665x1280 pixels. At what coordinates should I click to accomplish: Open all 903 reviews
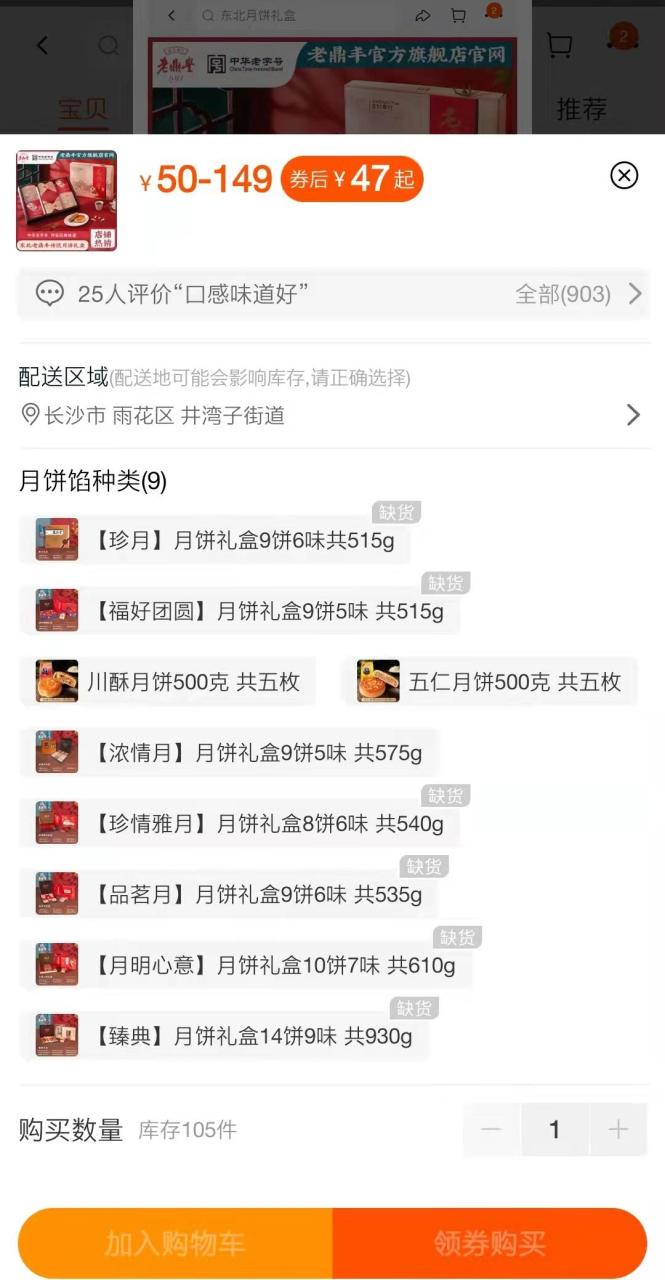point(577,294)
